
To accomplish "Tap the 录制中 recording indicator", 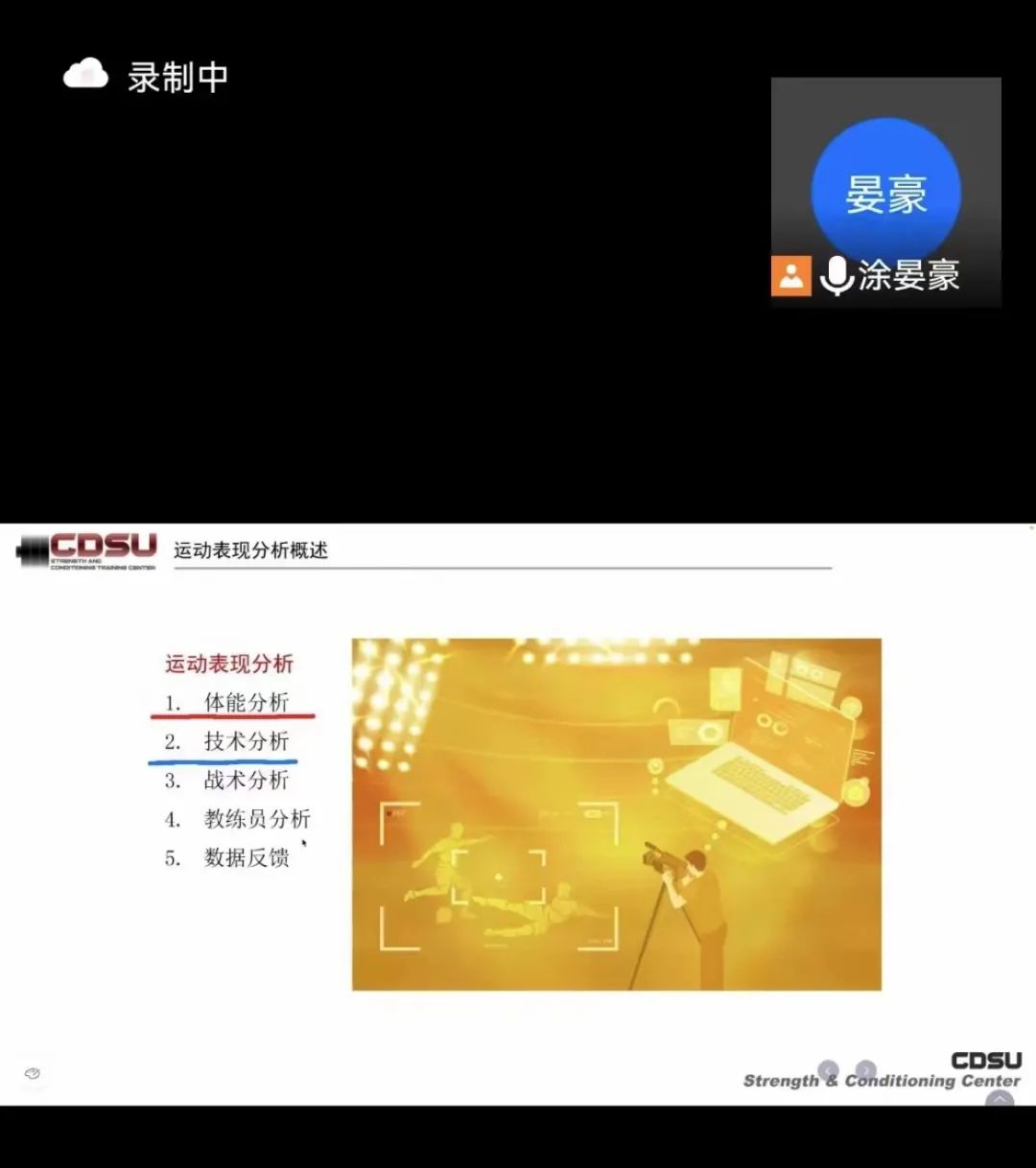I will tap(146, 77).
